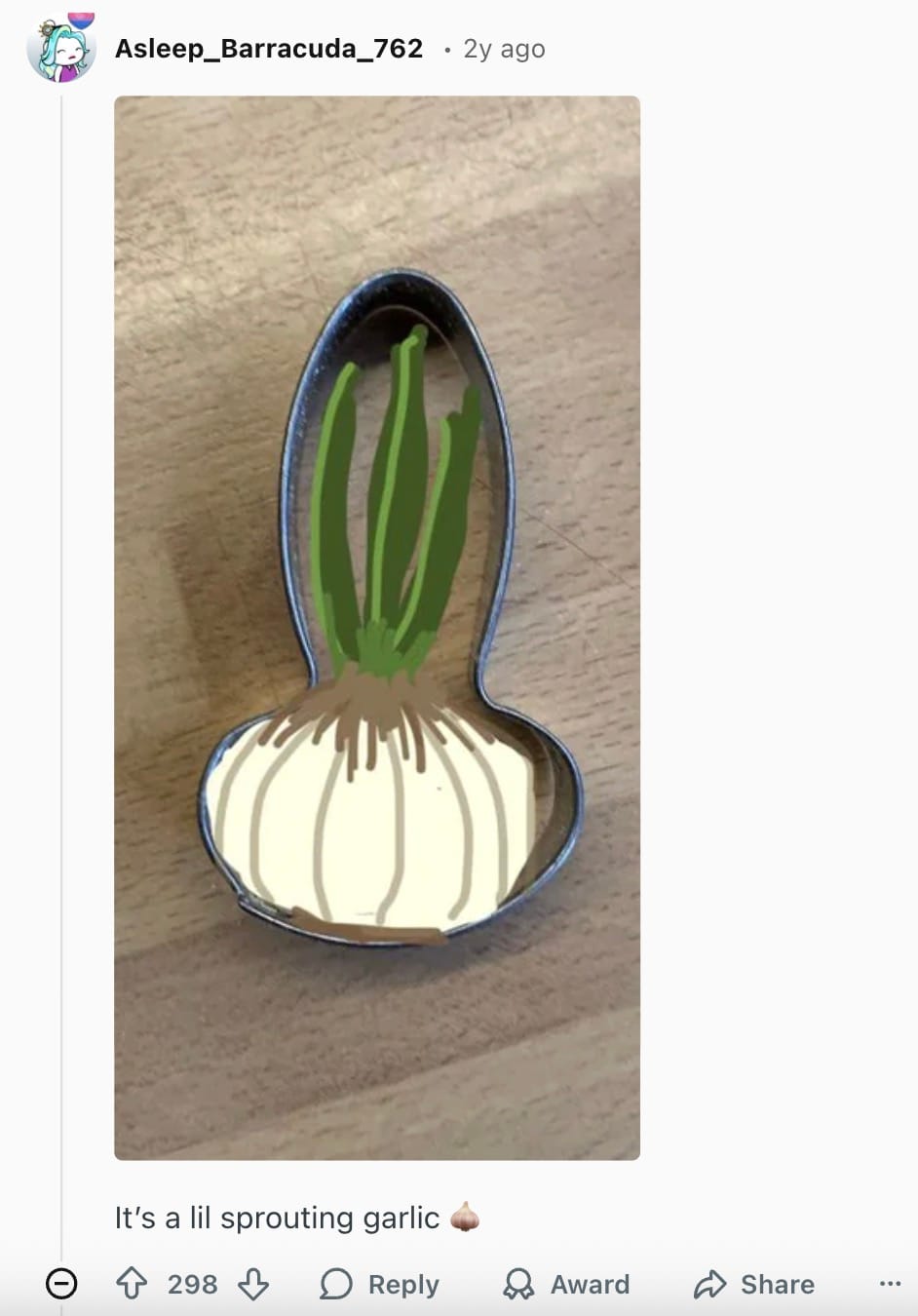Give an Award to this comment
Image resolution: width=918 pixels, height=1316 pixels.
point(566,1284)
